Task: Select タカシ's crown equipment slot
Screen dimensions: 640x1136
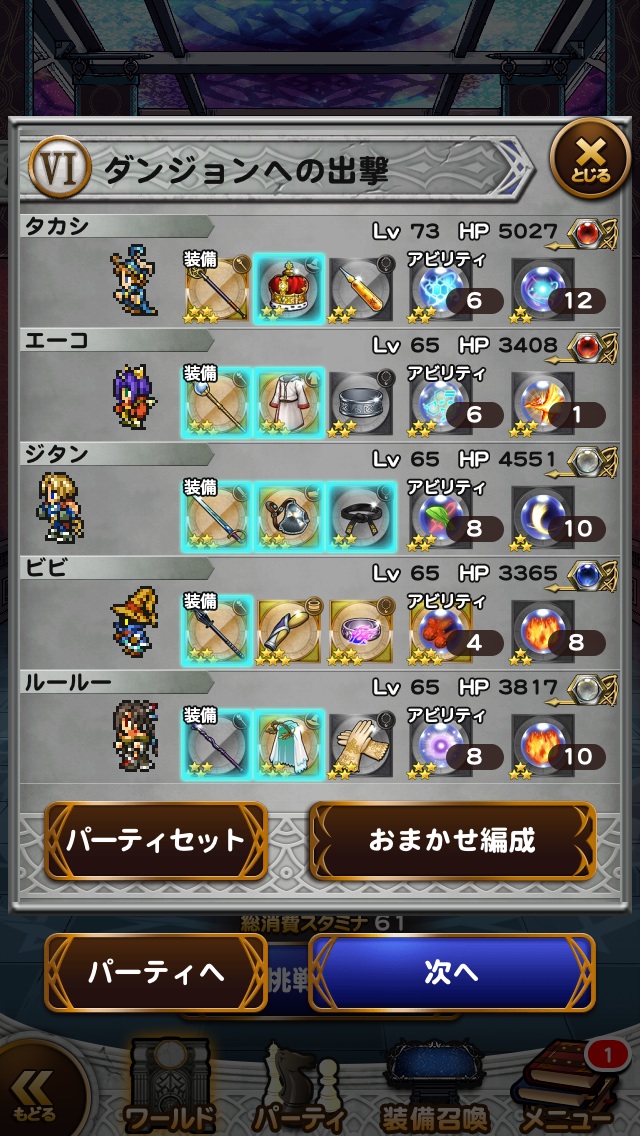Action: tap(290, 288)
